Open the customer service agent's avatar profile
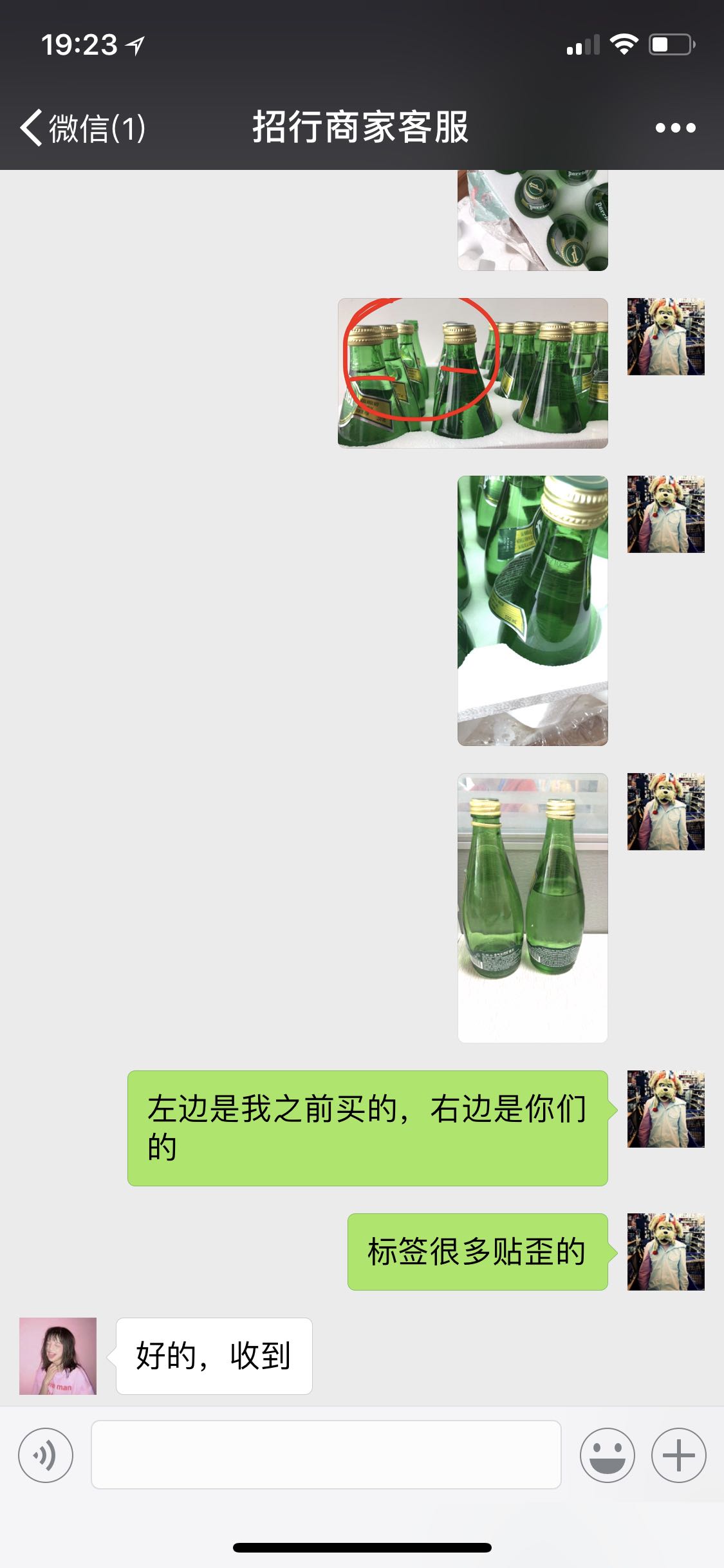Screen dimensions: 724x1568 [x=58, y=1356]
